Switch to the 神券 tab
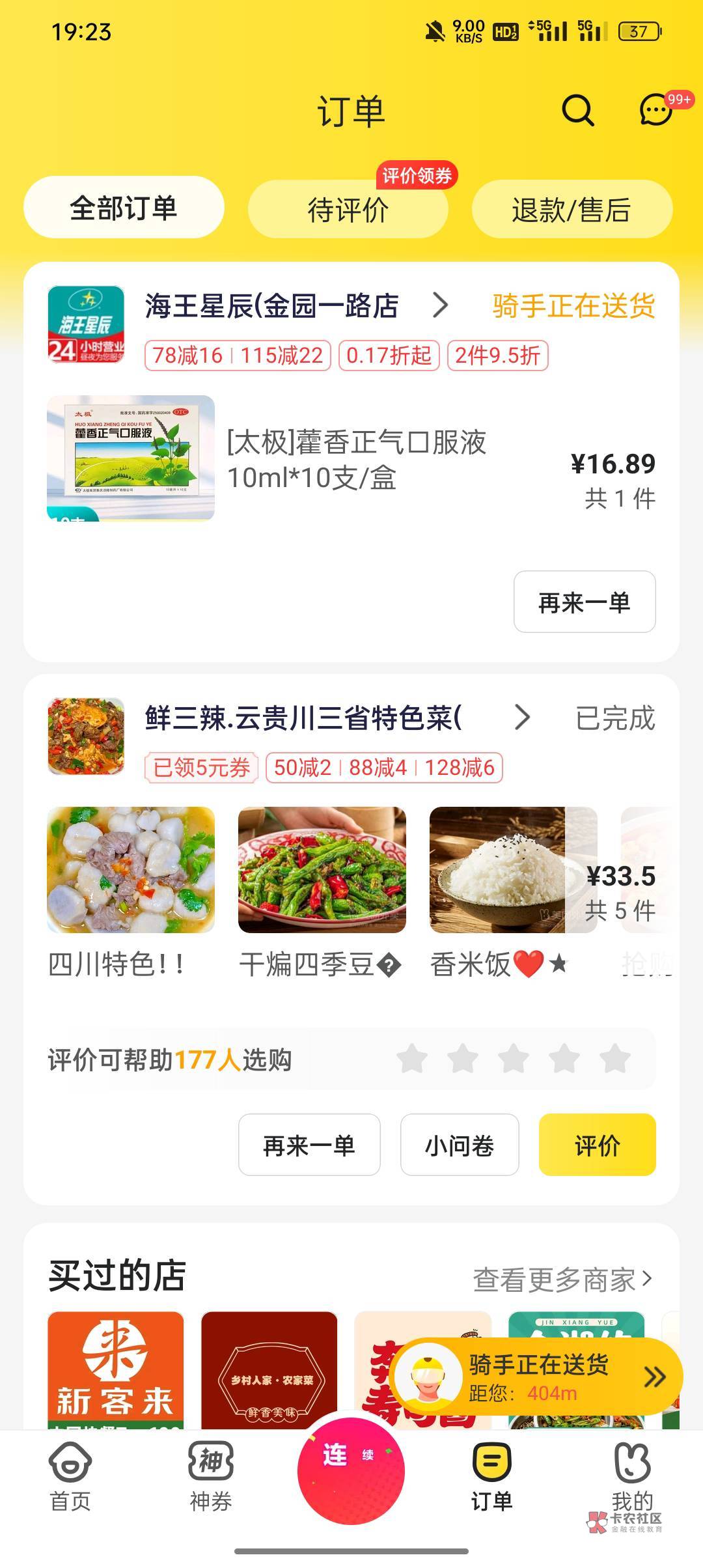The image size is (703, 1568). click(x=211, y=1478)
